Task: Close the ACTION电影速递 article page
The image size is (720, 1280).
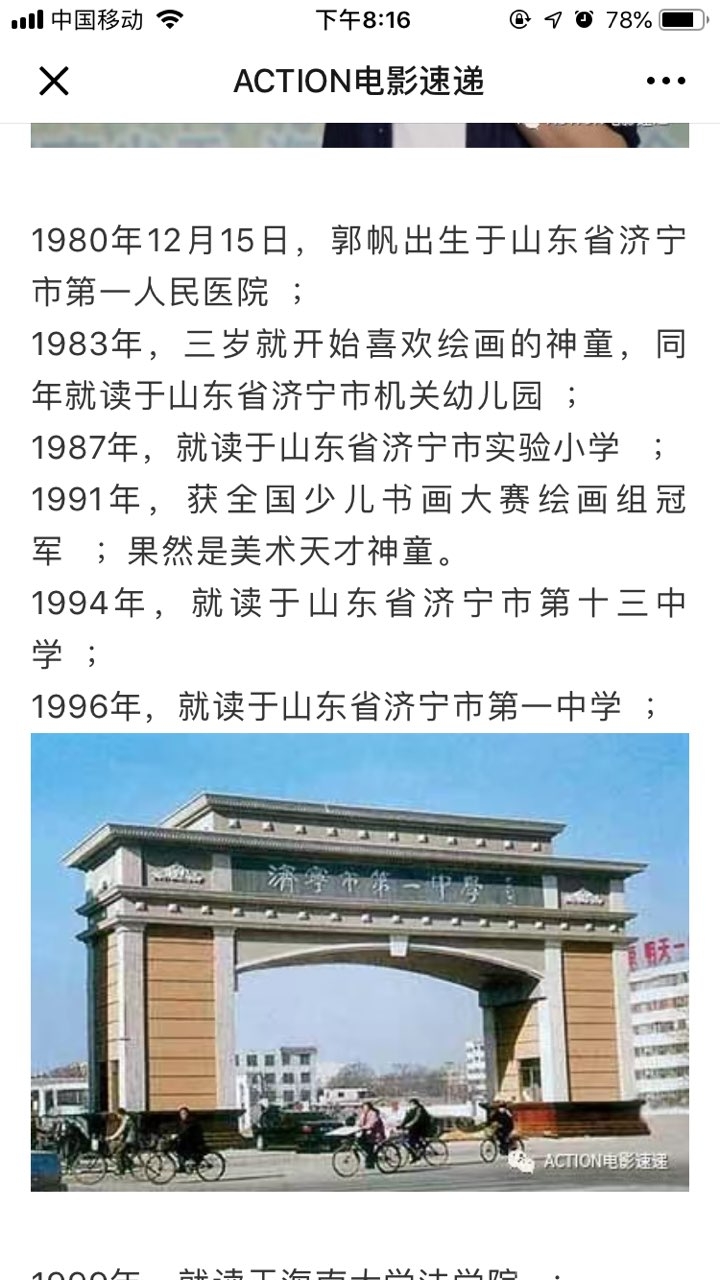Action: (x=54, y=81)
